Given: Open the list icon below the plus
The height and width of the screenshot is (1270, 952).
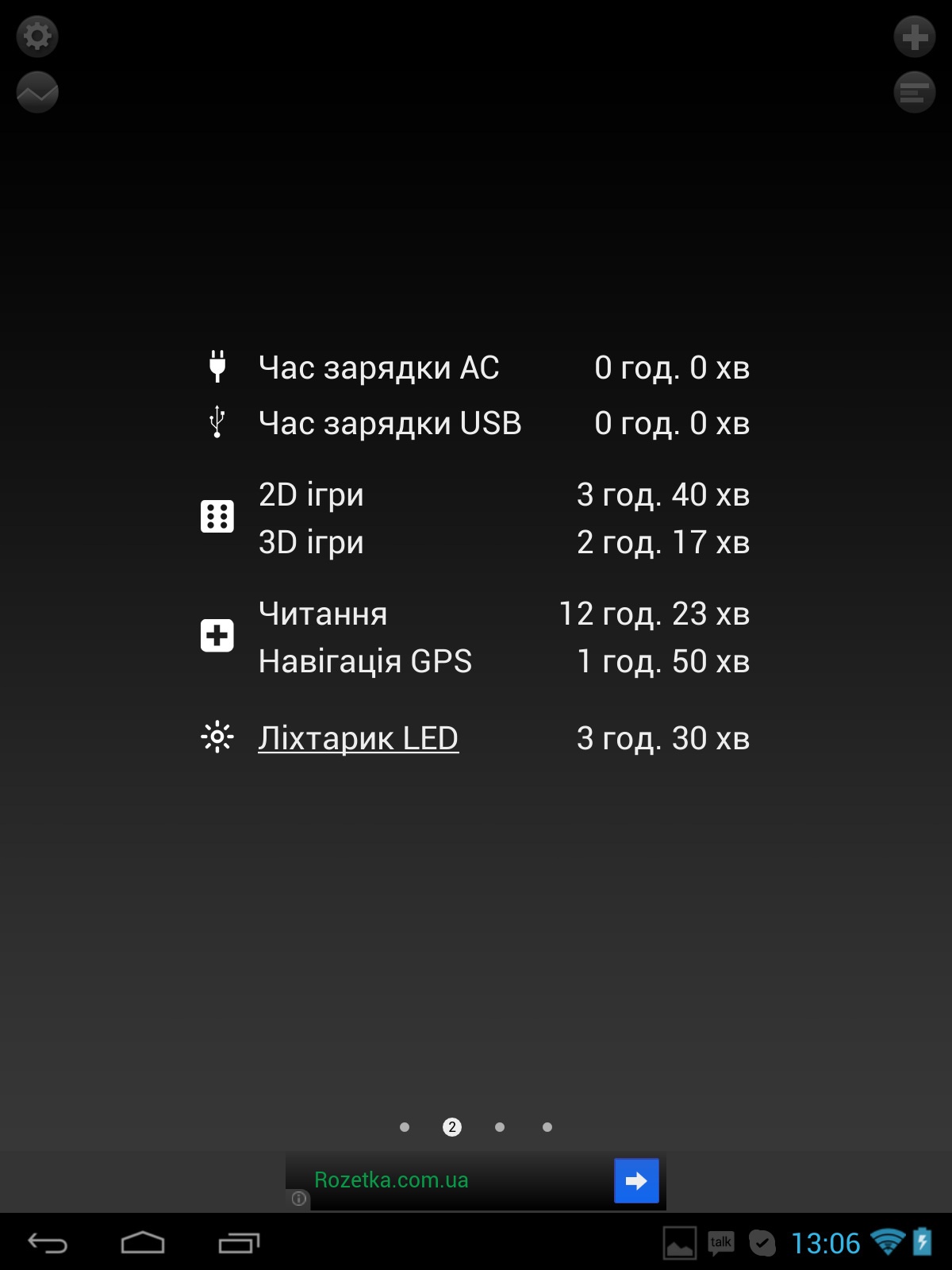Looking at the screenshot, I should point(915,92).
